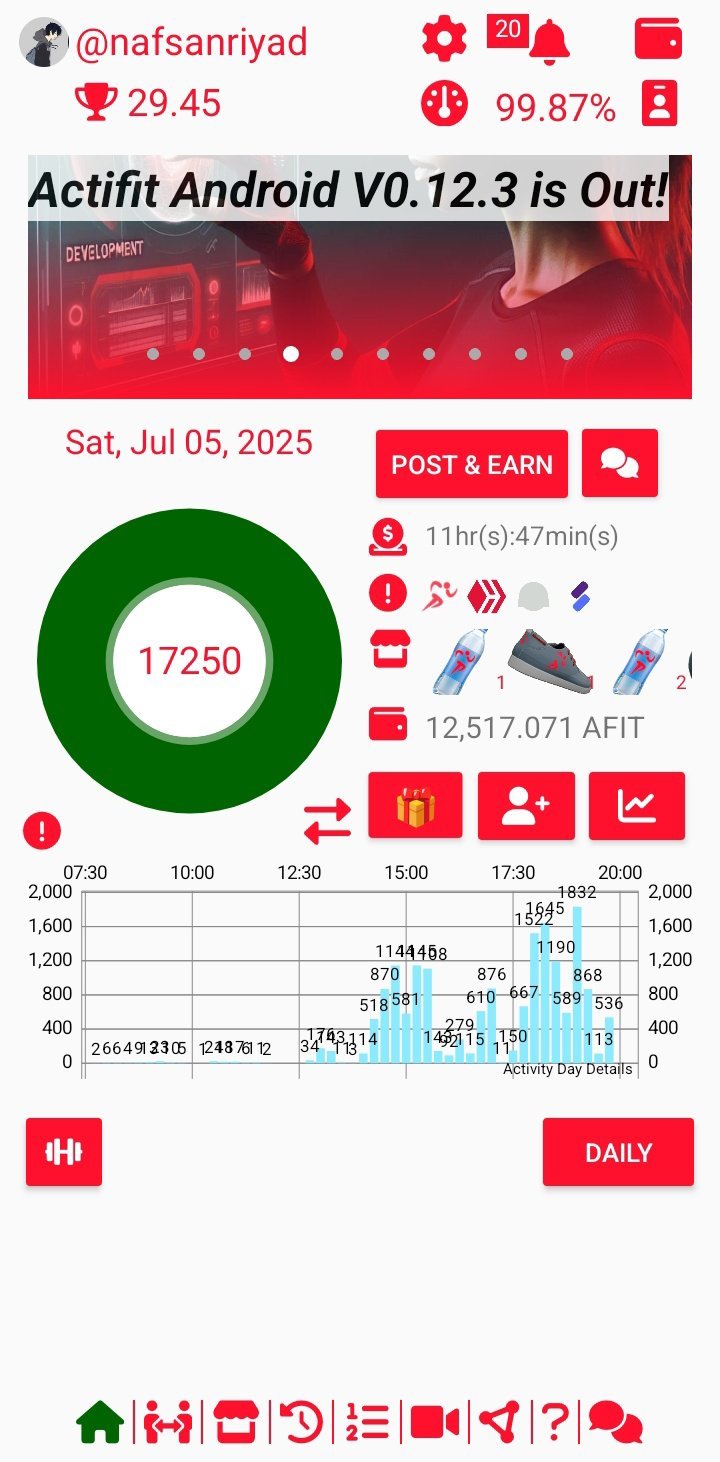Image resolution: width=720 pixels, height=1462 pixels.
Task: Open the line chart stats button
Action: click(637, 805)
